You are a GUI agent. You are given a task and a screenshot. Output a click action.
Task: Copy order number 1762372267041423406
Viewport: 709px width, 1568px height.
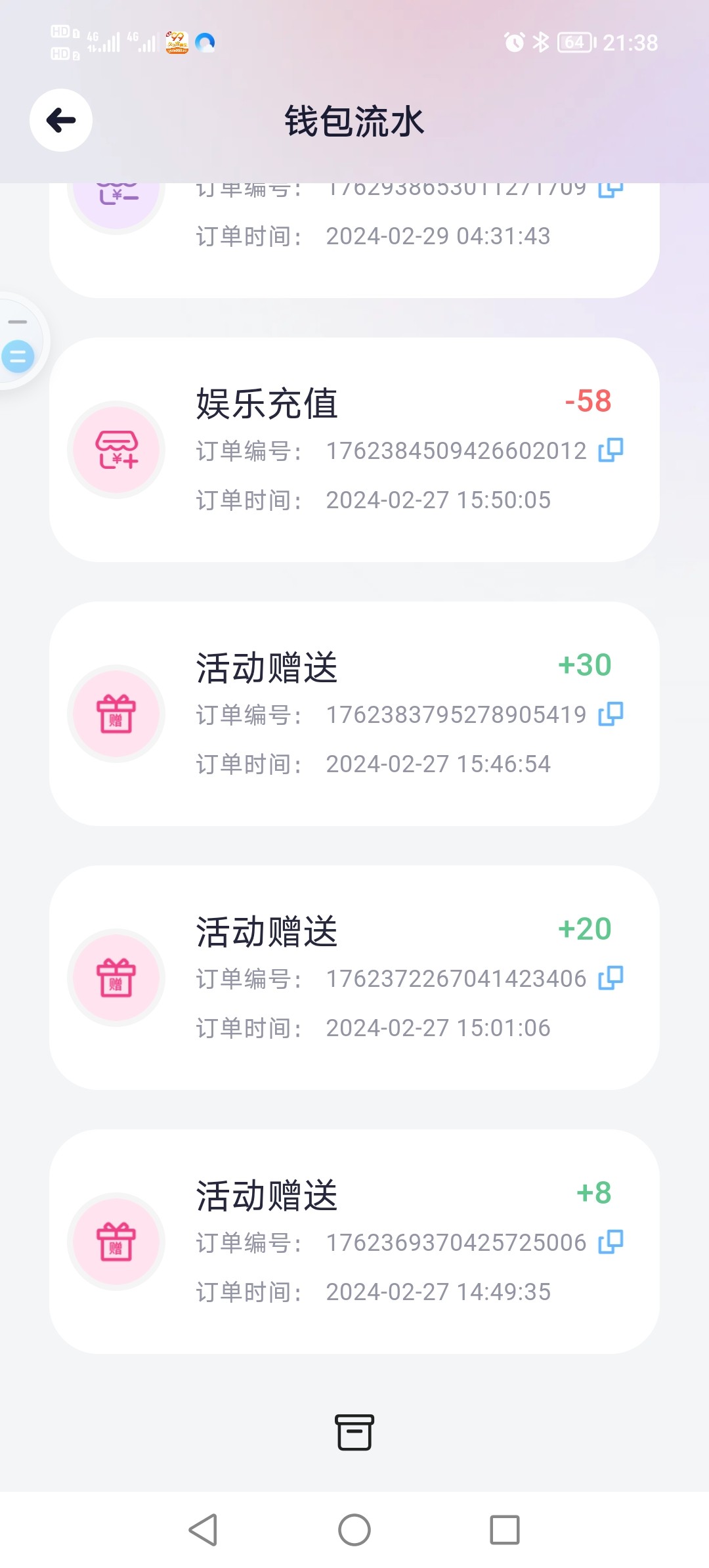point(611,978)
